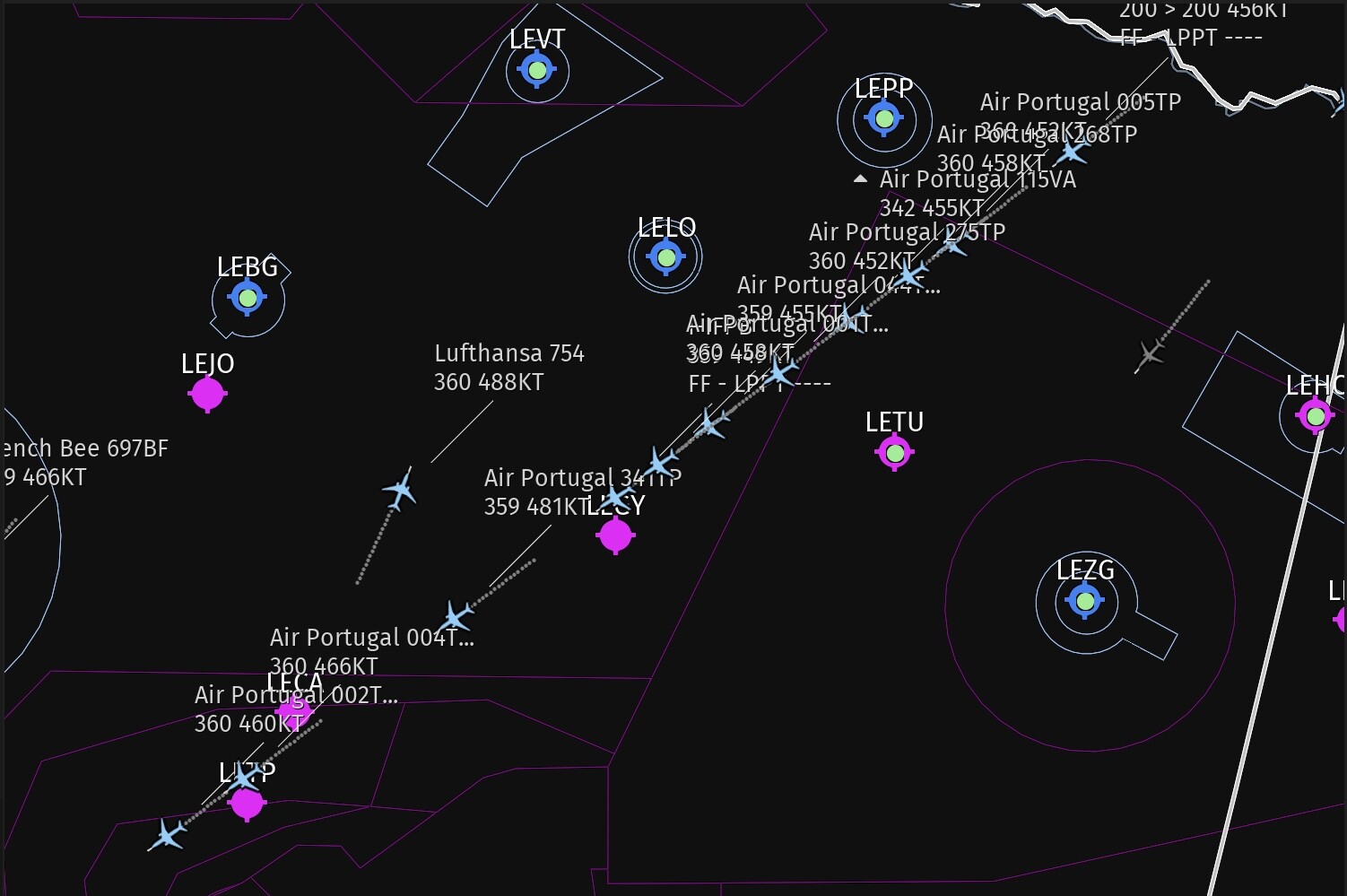Tap the LEBG airport marker
The image size is (1347, 896).
(248, 297)
